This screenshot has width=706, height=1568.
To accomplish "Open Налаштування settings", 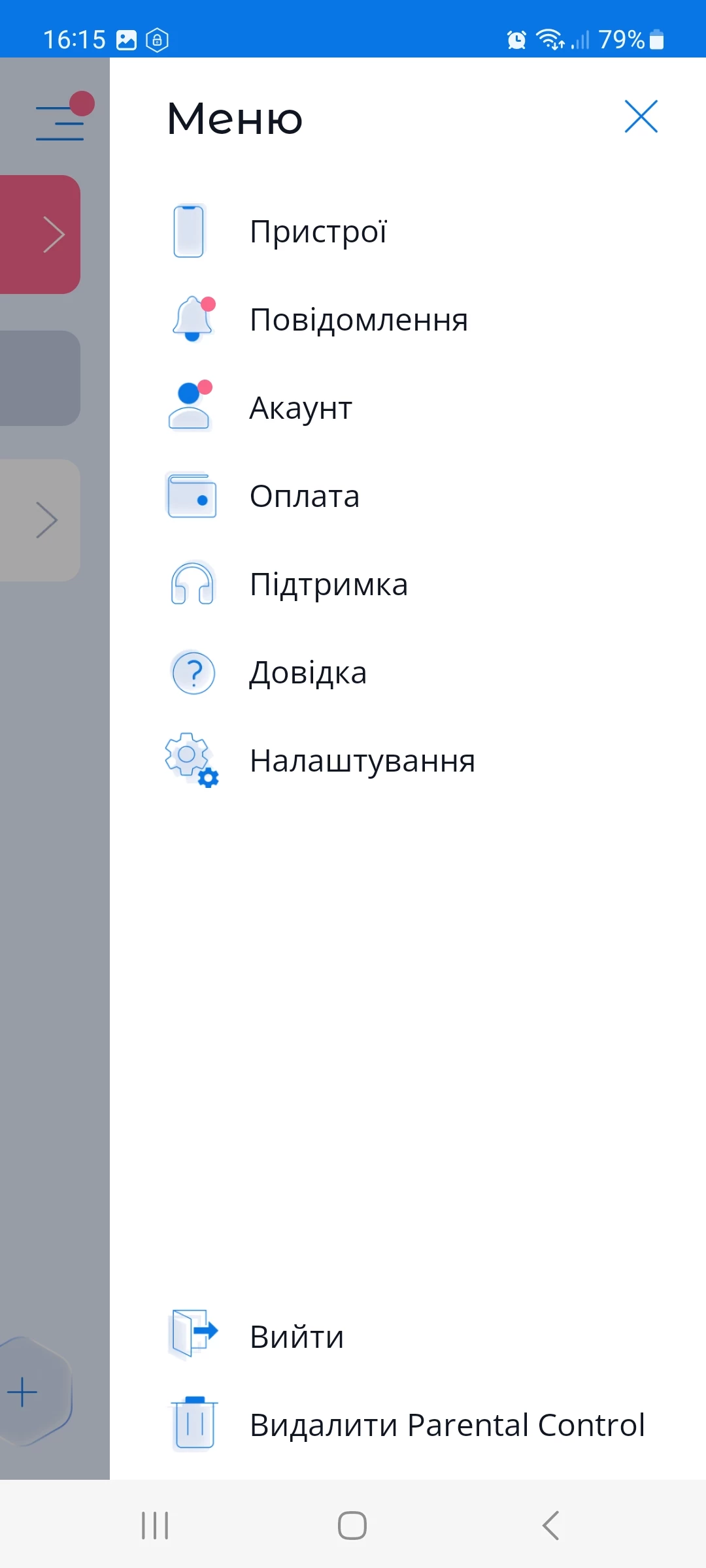I will click(x=362, y=761).
